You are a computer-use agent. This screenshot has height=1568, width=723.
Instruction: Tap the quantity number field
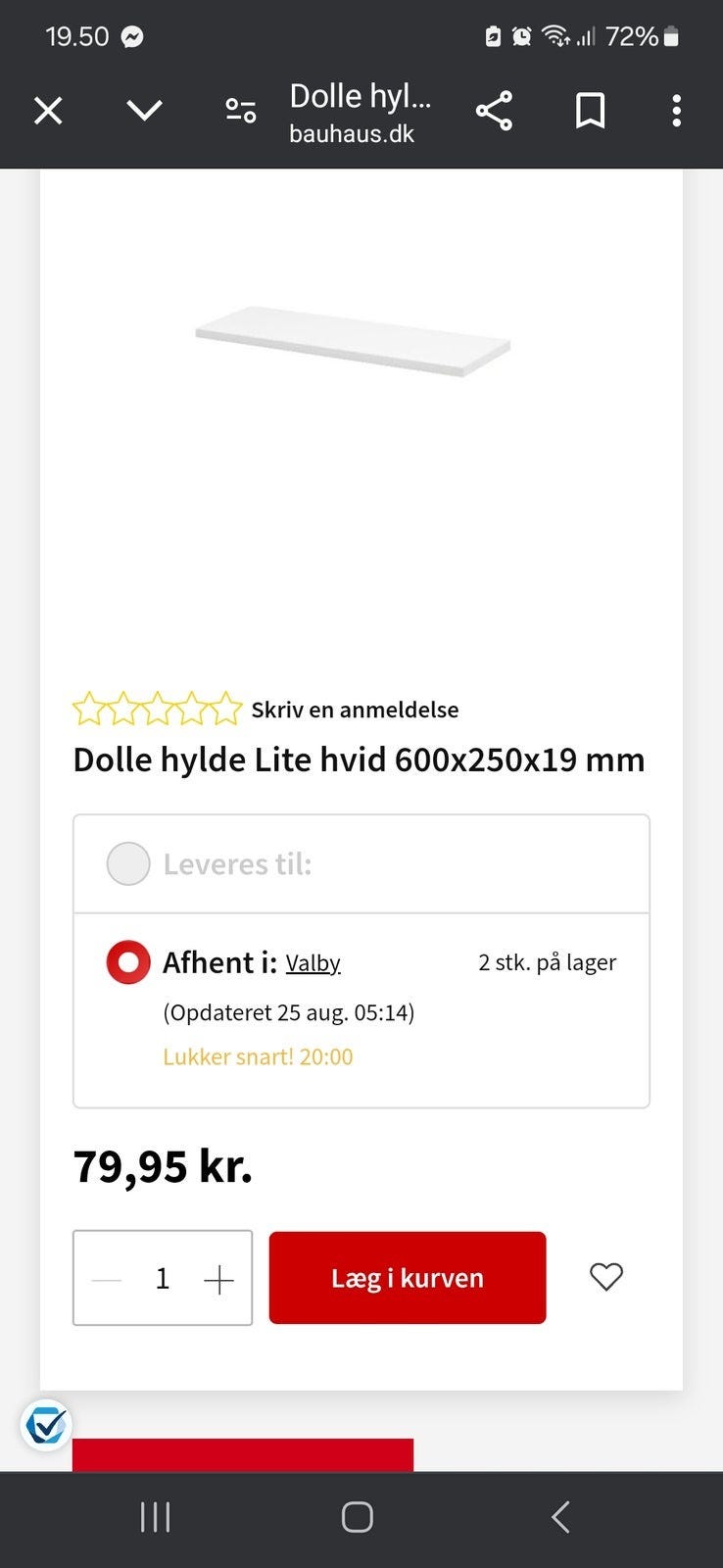click(x=163, y=1278)
